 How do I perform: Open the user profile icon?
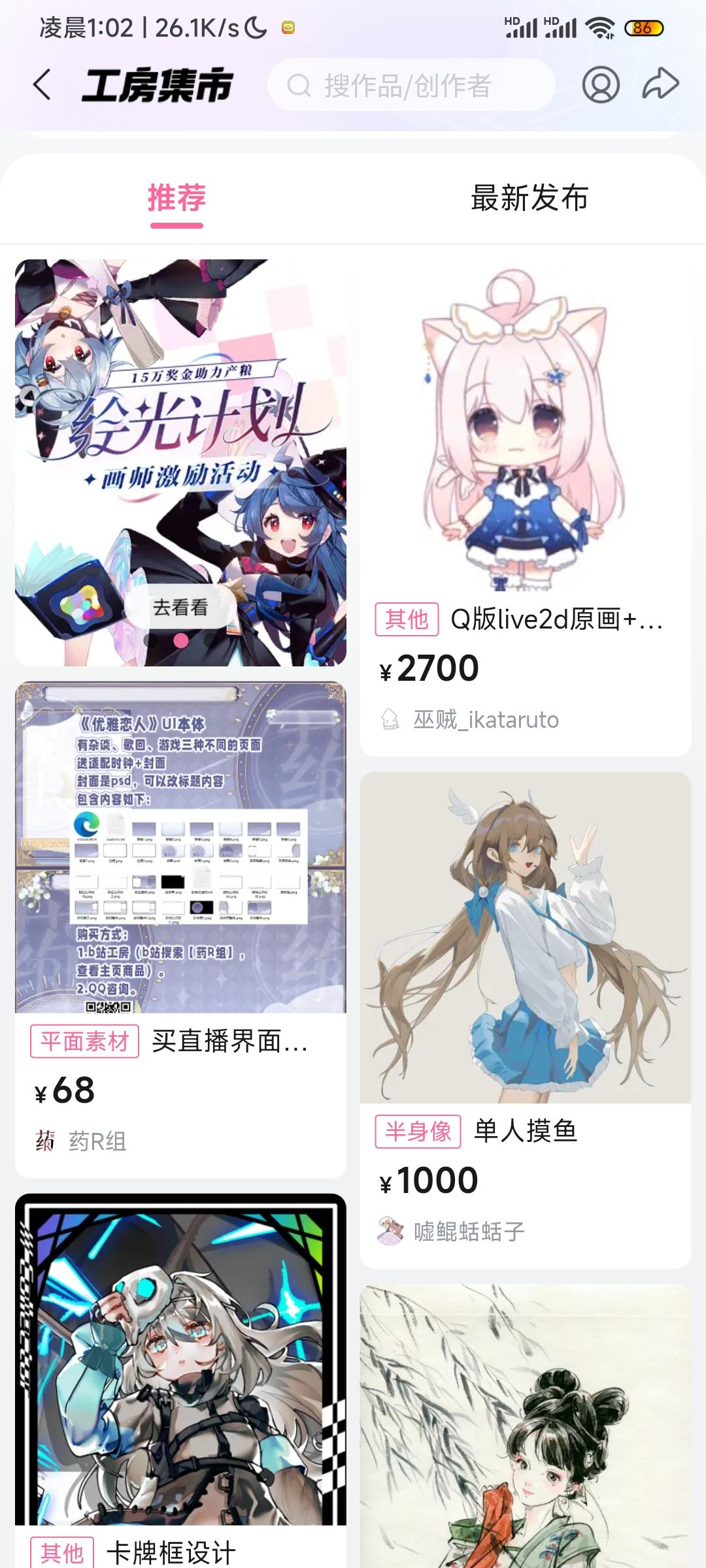pos(601,84)
